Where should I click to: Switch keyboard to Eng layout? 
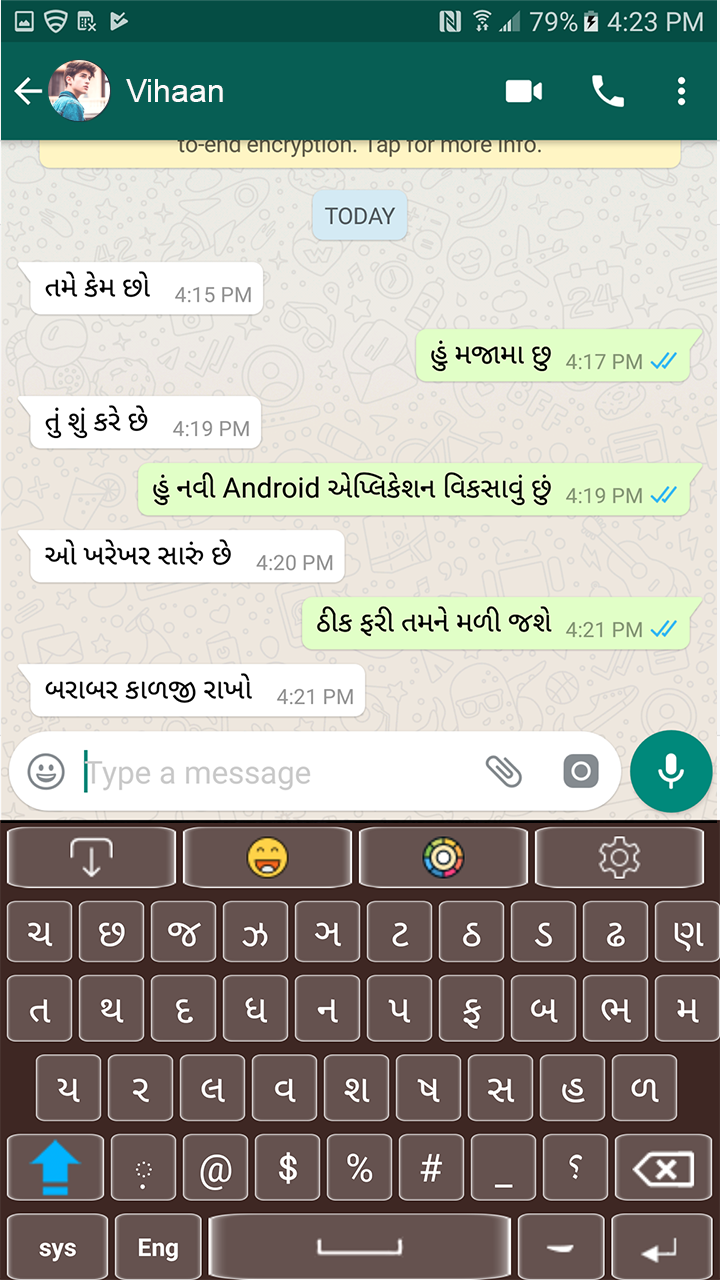click(158, 1248)
